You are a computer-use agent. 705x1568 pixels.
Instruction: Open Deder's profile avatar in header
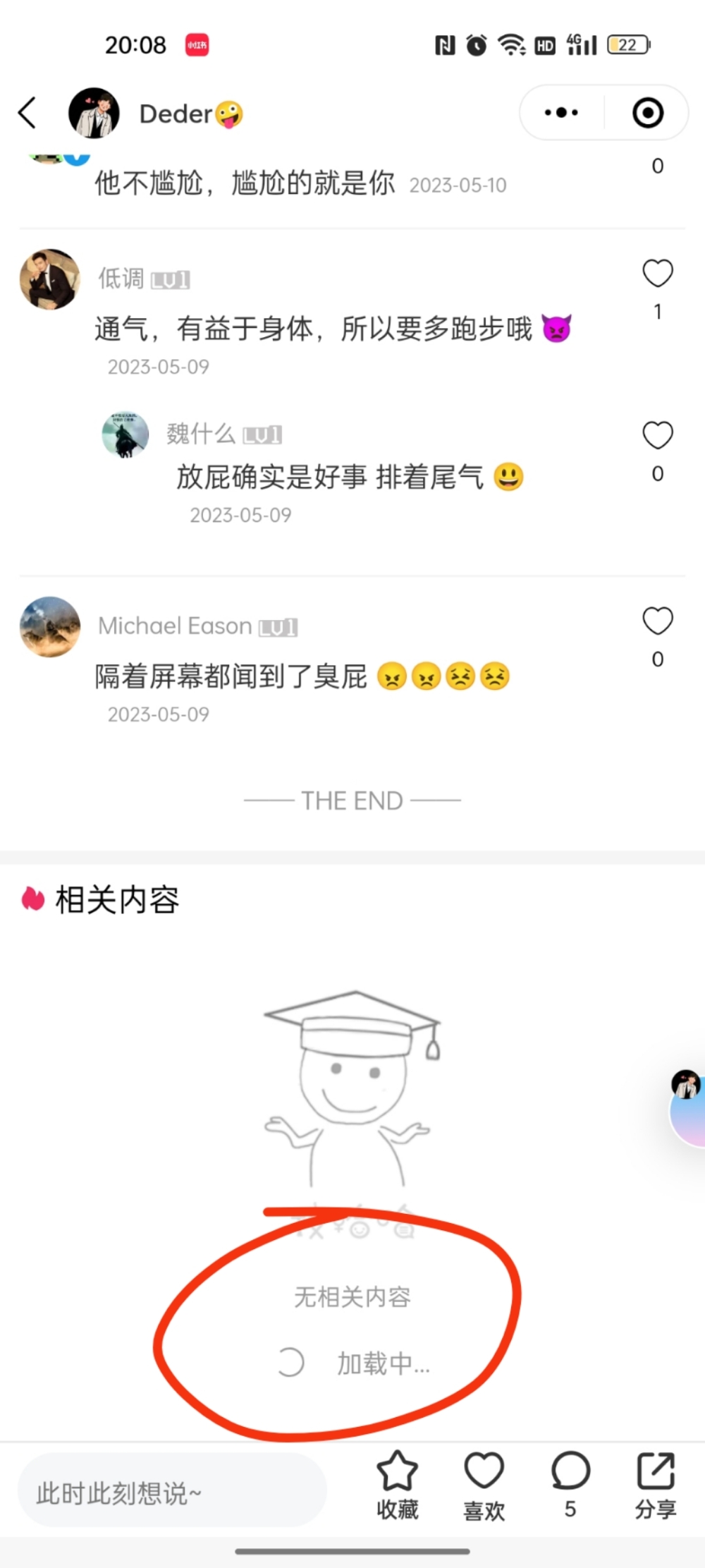pos(94,113)
